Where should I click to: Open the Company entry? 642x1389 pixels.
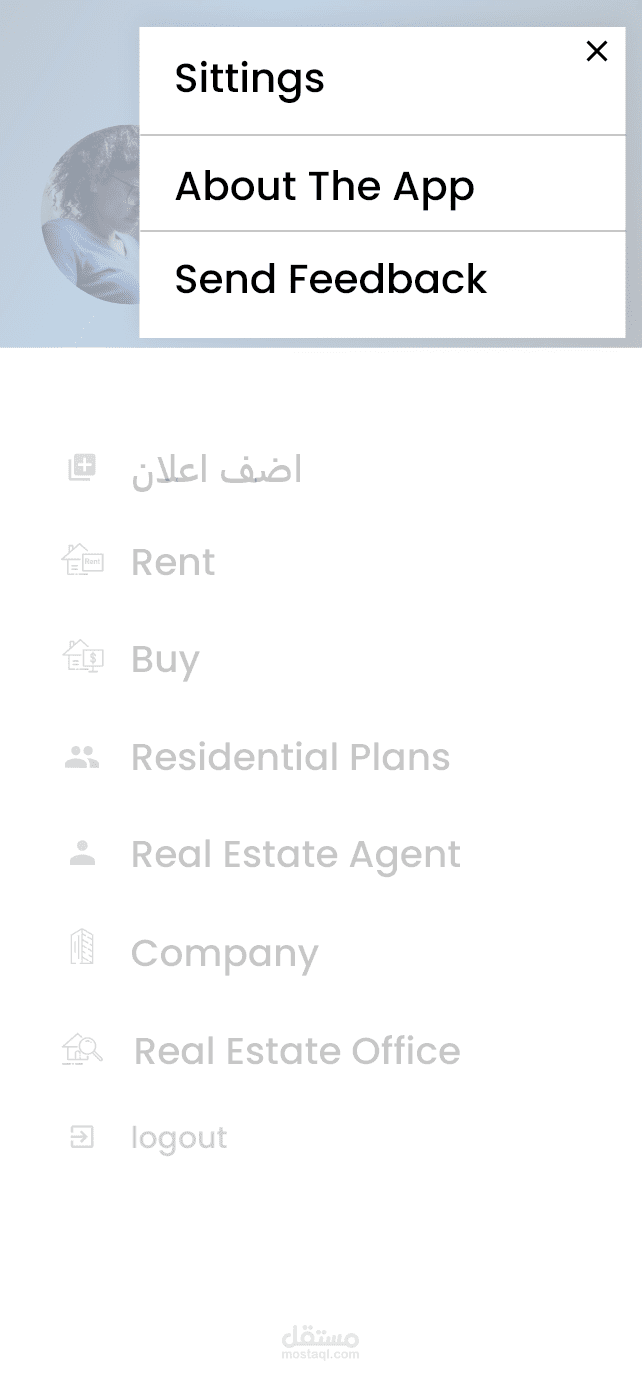coord(224,952)
